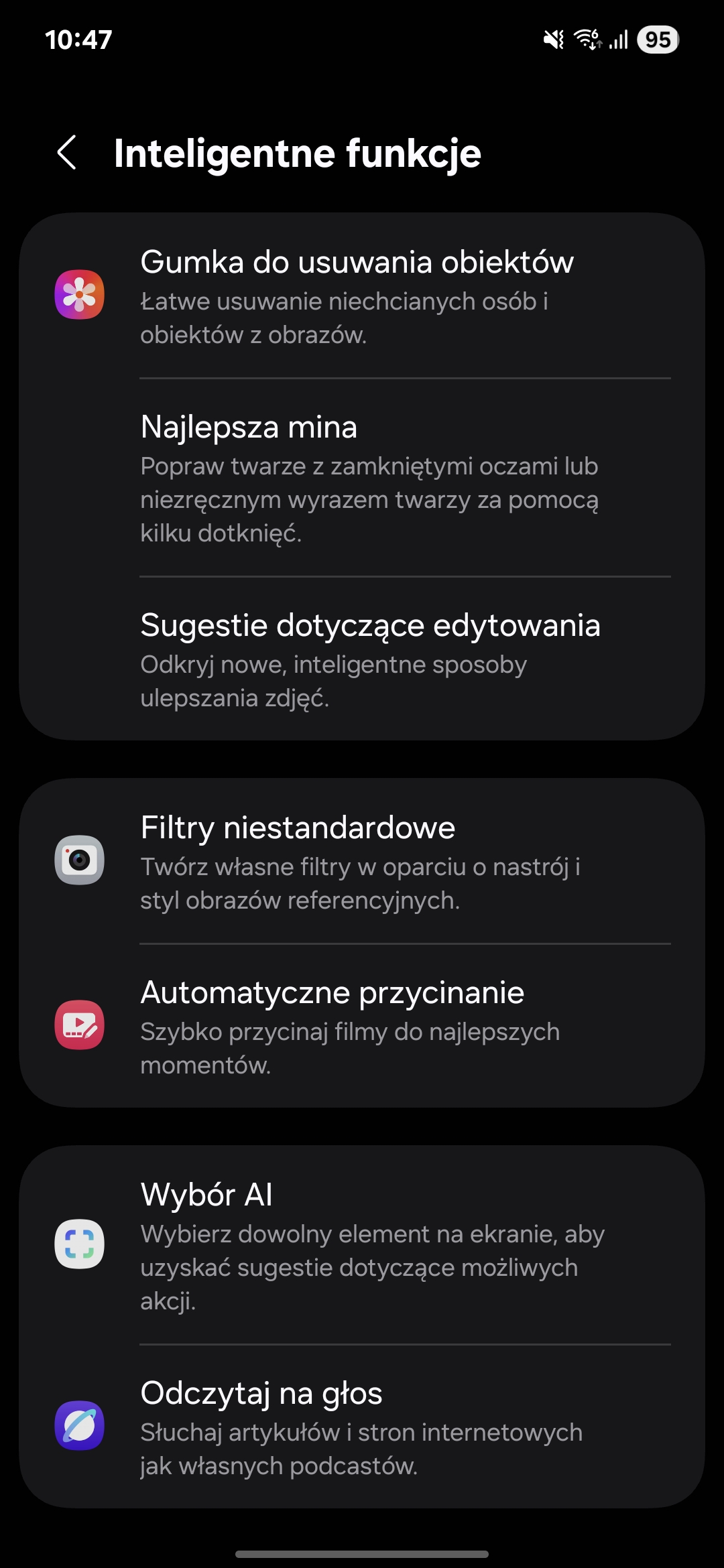Viewport: 724px width, 1568px height.
Task: Select Sugestie dotyczące edytowania
Action: tap(362, 659)
